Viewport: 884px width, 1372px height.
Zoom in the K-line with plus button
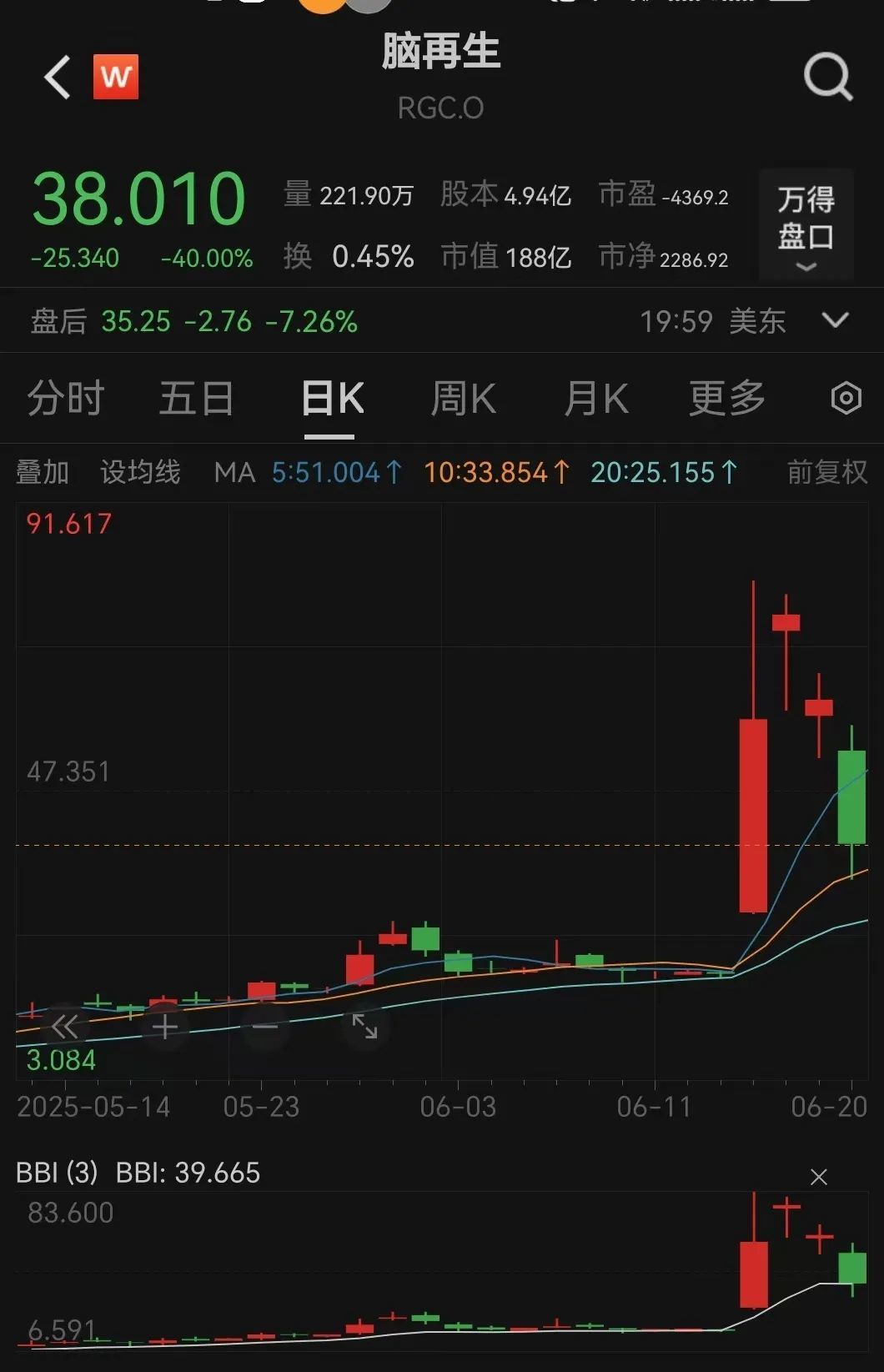[x=165, y=1027]
